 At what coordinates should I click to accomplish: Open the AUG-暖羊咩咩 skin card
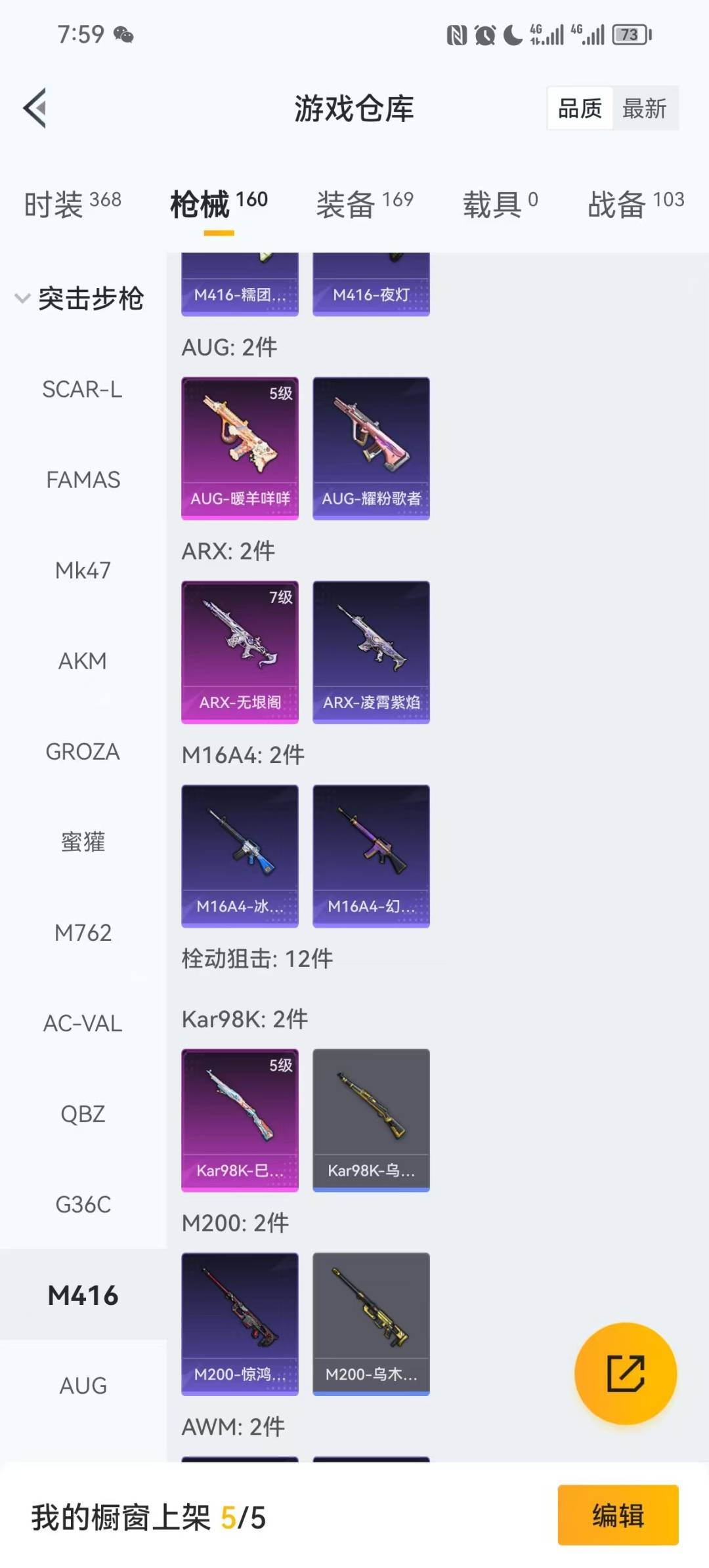click(x=240, y=448)
